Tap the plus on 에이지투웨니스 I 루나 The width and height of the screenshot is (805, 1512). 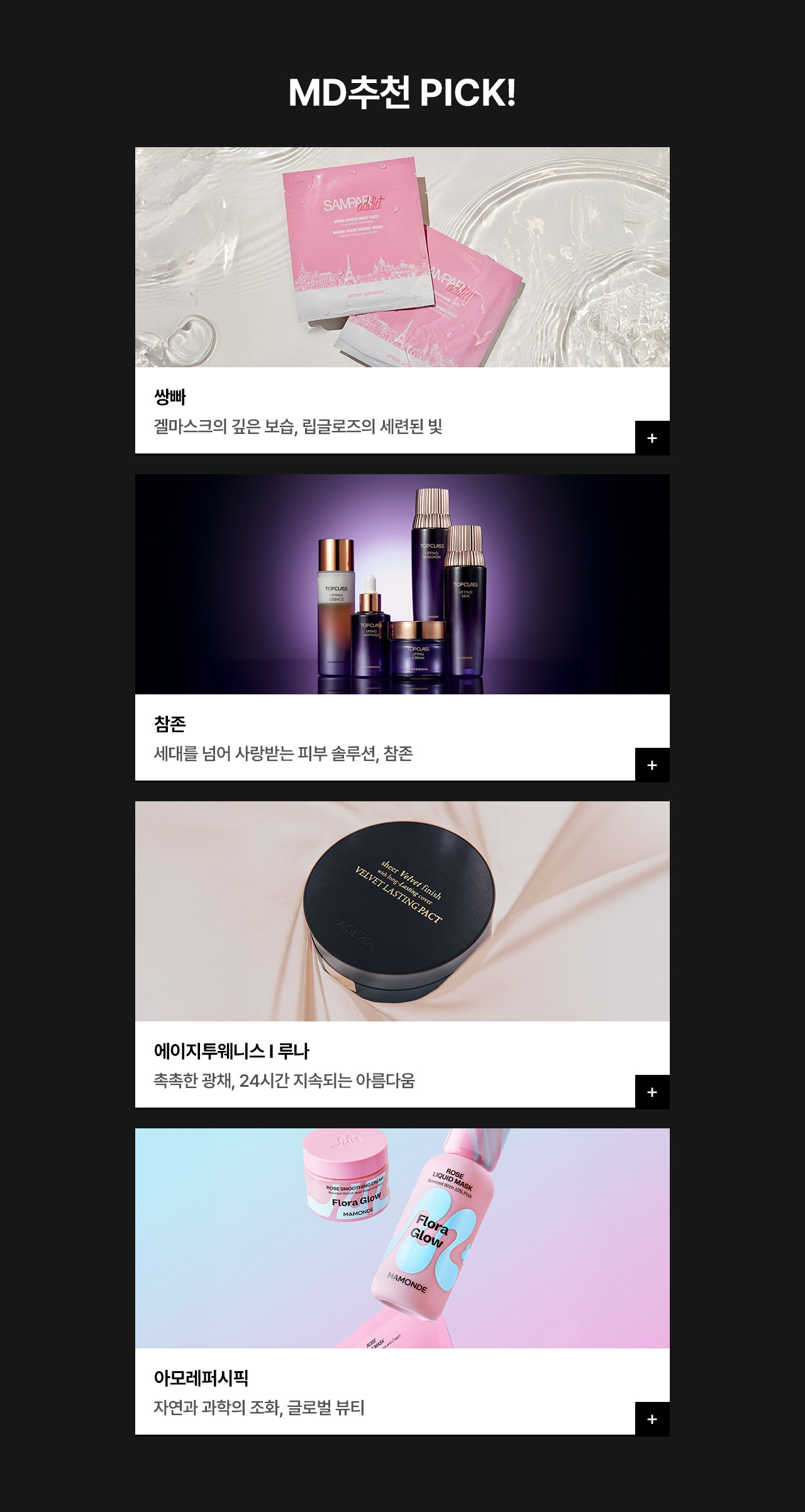652,1092
